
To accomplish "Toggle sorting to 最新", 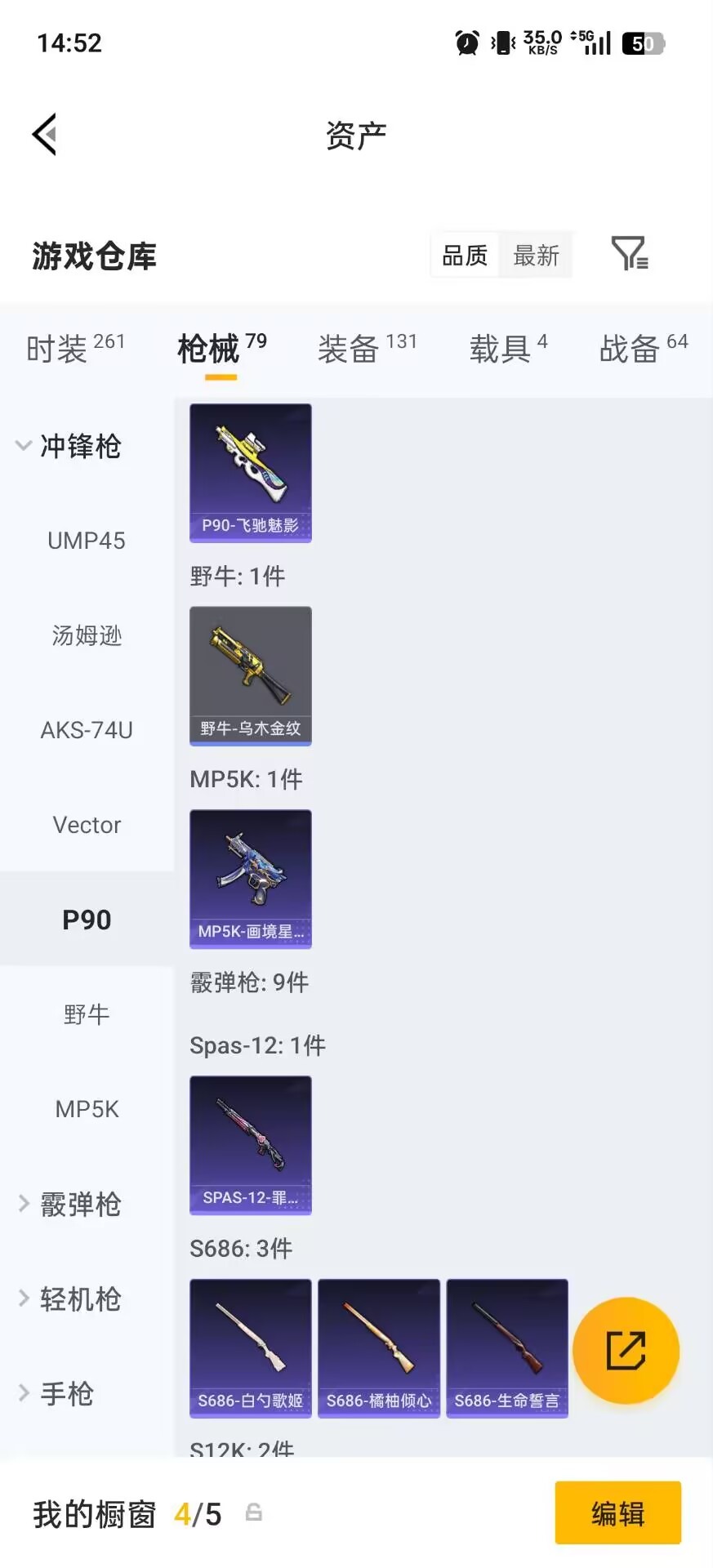I will tap(536, 254).
